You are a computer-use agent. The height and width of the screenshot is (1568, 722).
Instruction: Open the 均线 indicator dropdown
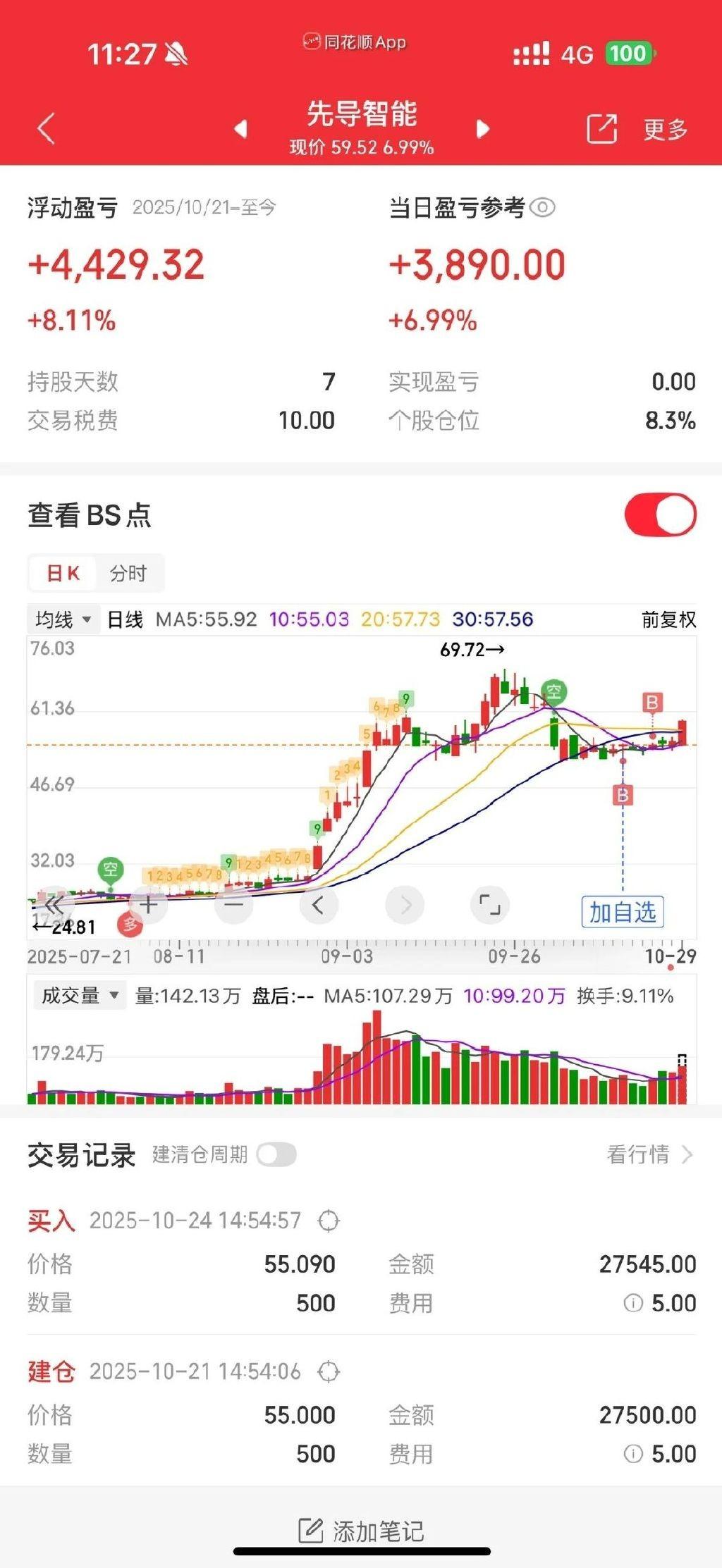pyautogui.click(x=63, y=619)
